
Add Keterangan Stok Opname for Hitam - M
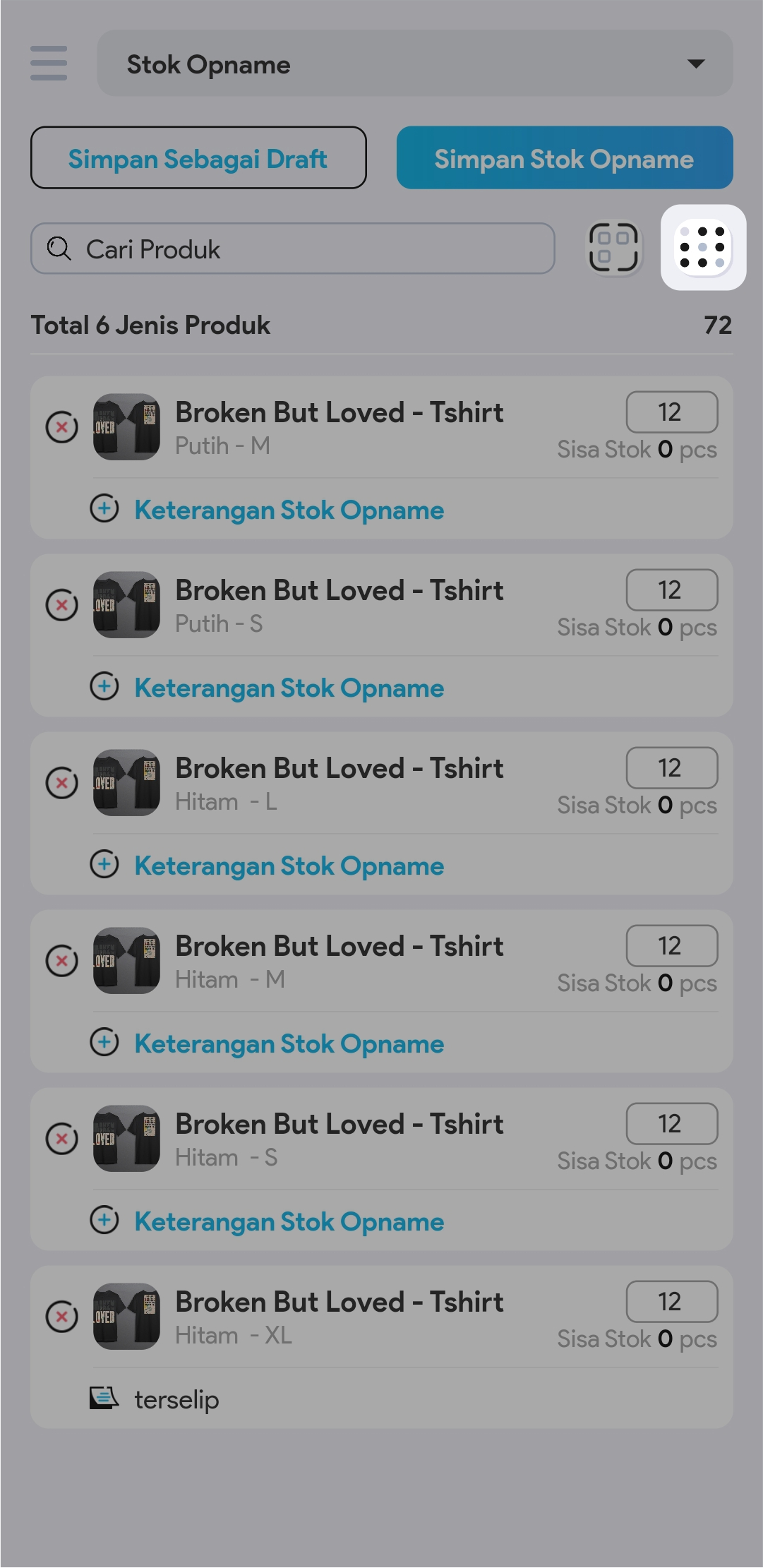[289, 1043]
